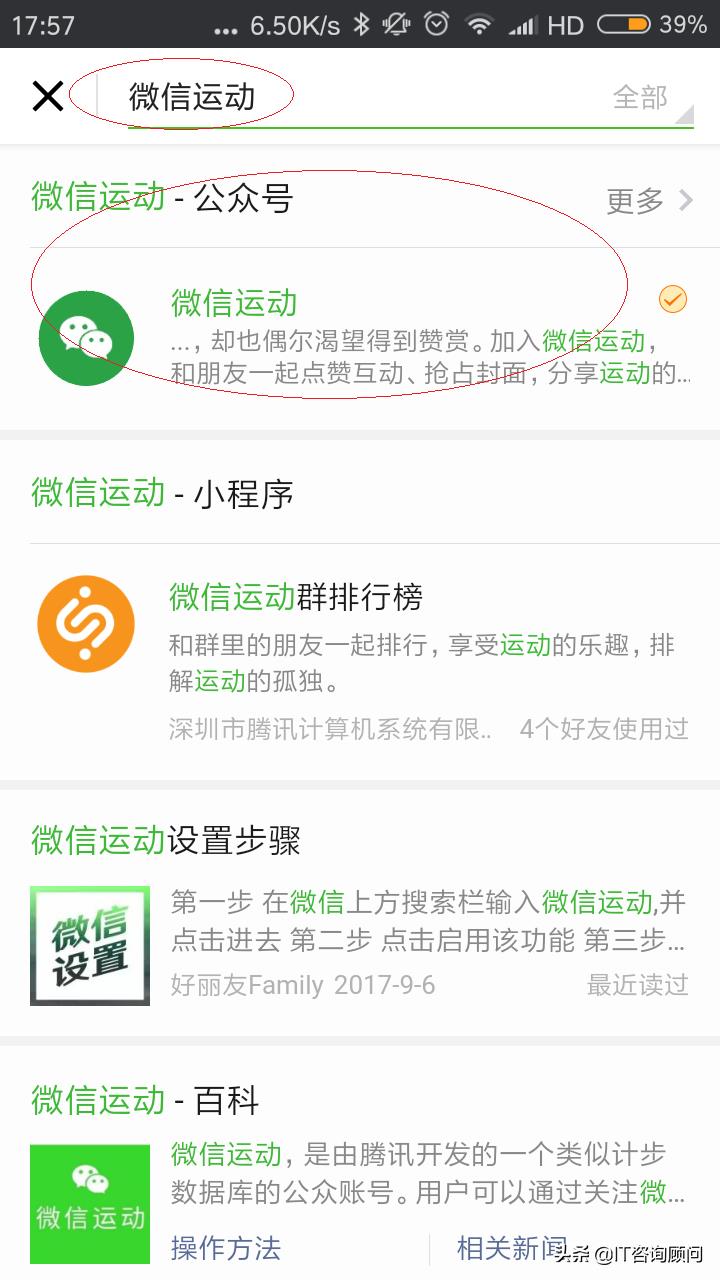720x1280 pixels.
Task: Close the search with the X icon
Action: point(48,97)
